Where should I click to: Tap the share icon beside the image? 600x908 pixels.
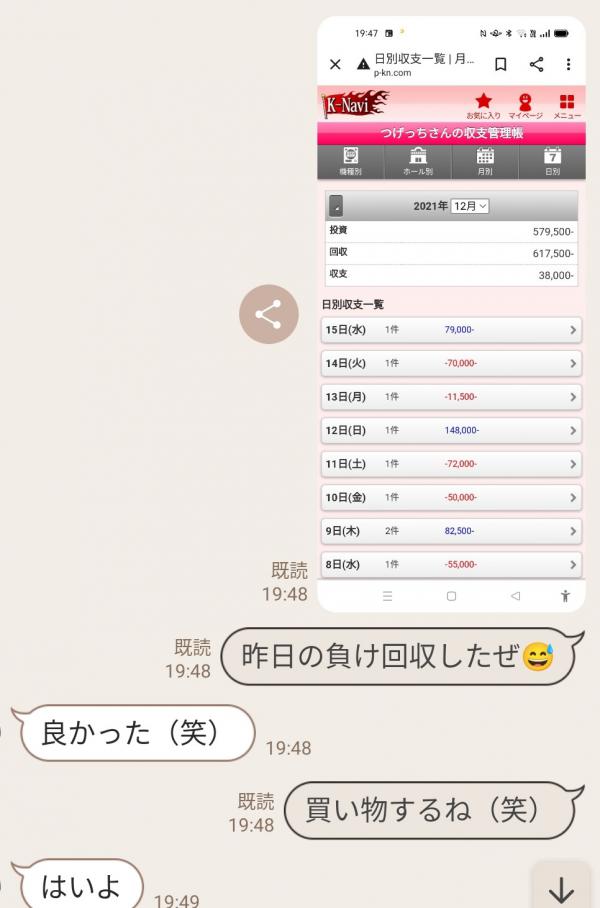click(x=268, y=315)
